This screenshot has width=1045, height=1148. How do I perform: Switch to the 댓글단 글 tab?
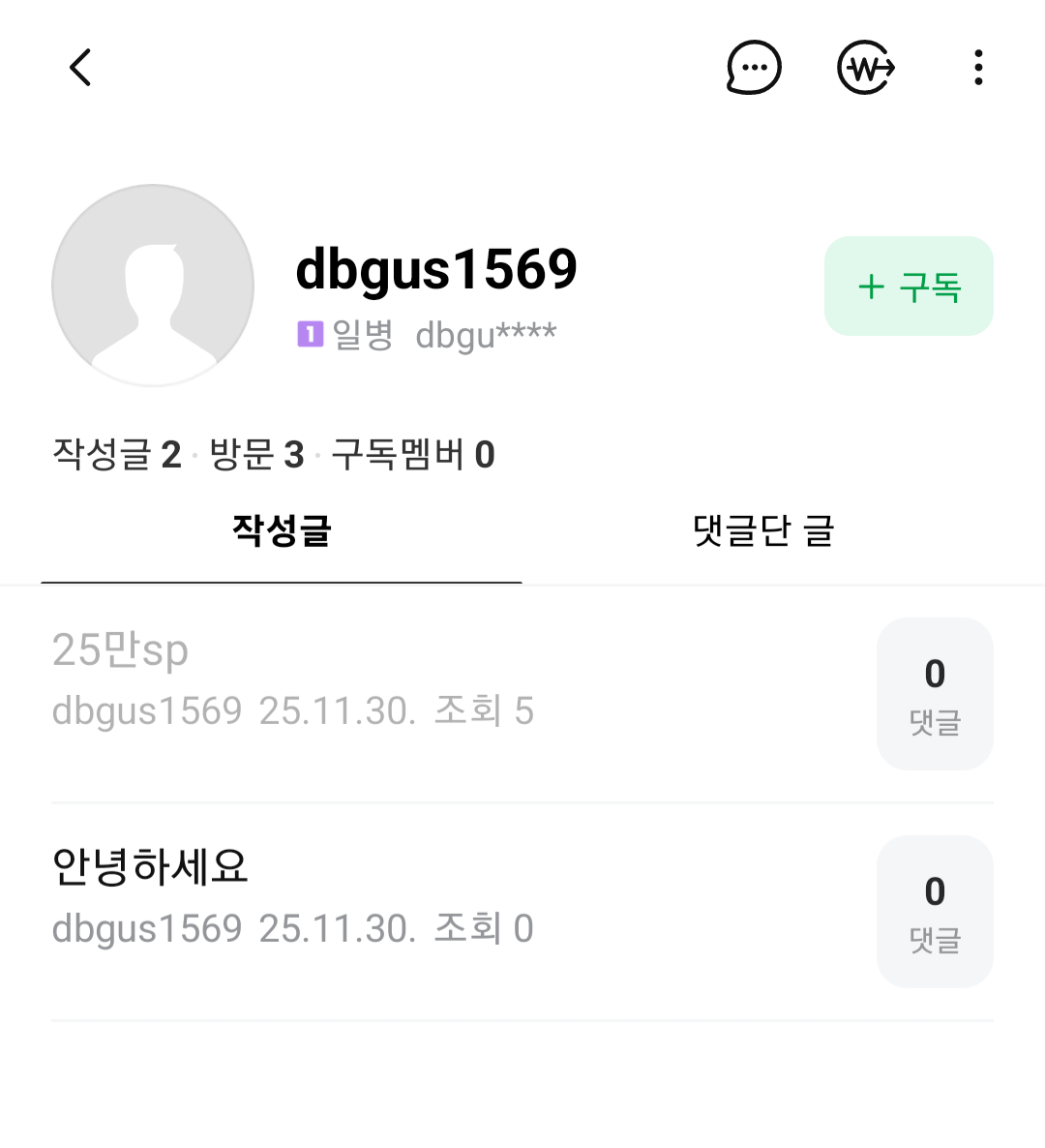pyautogui.click(x=763, y=530)
